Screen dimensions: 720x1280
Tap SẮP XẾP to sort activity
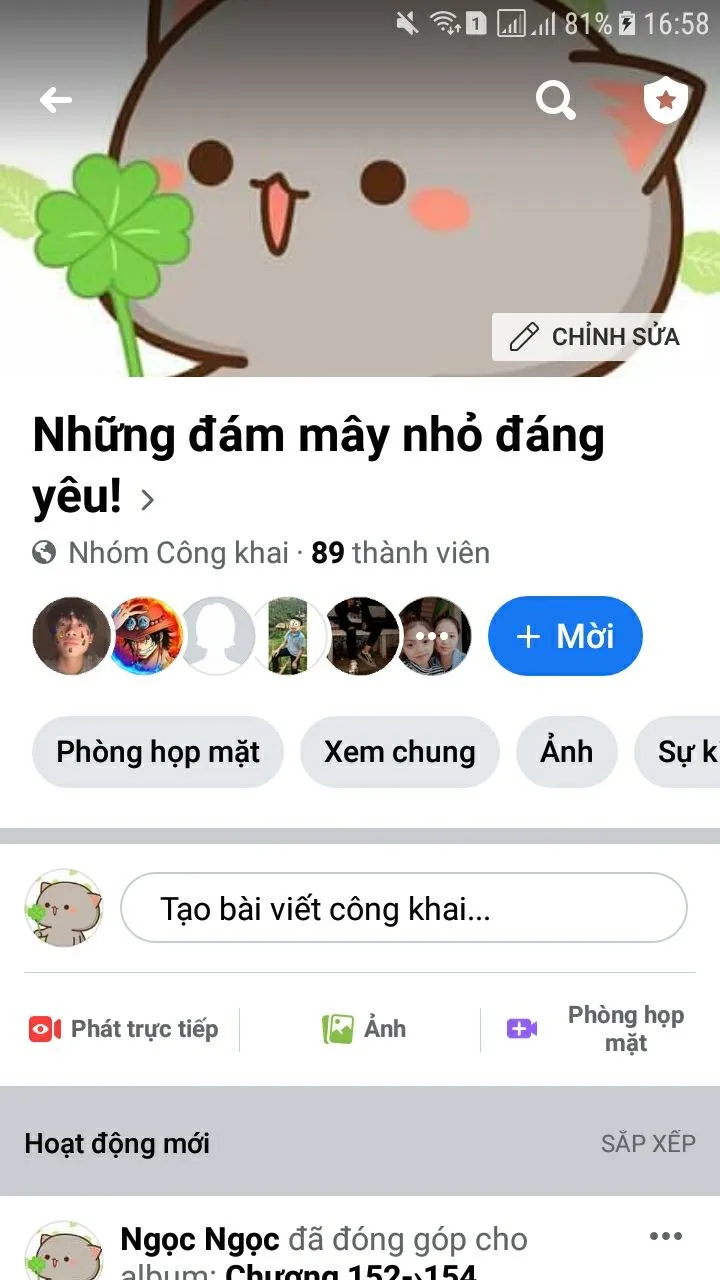coord(648,1142)
